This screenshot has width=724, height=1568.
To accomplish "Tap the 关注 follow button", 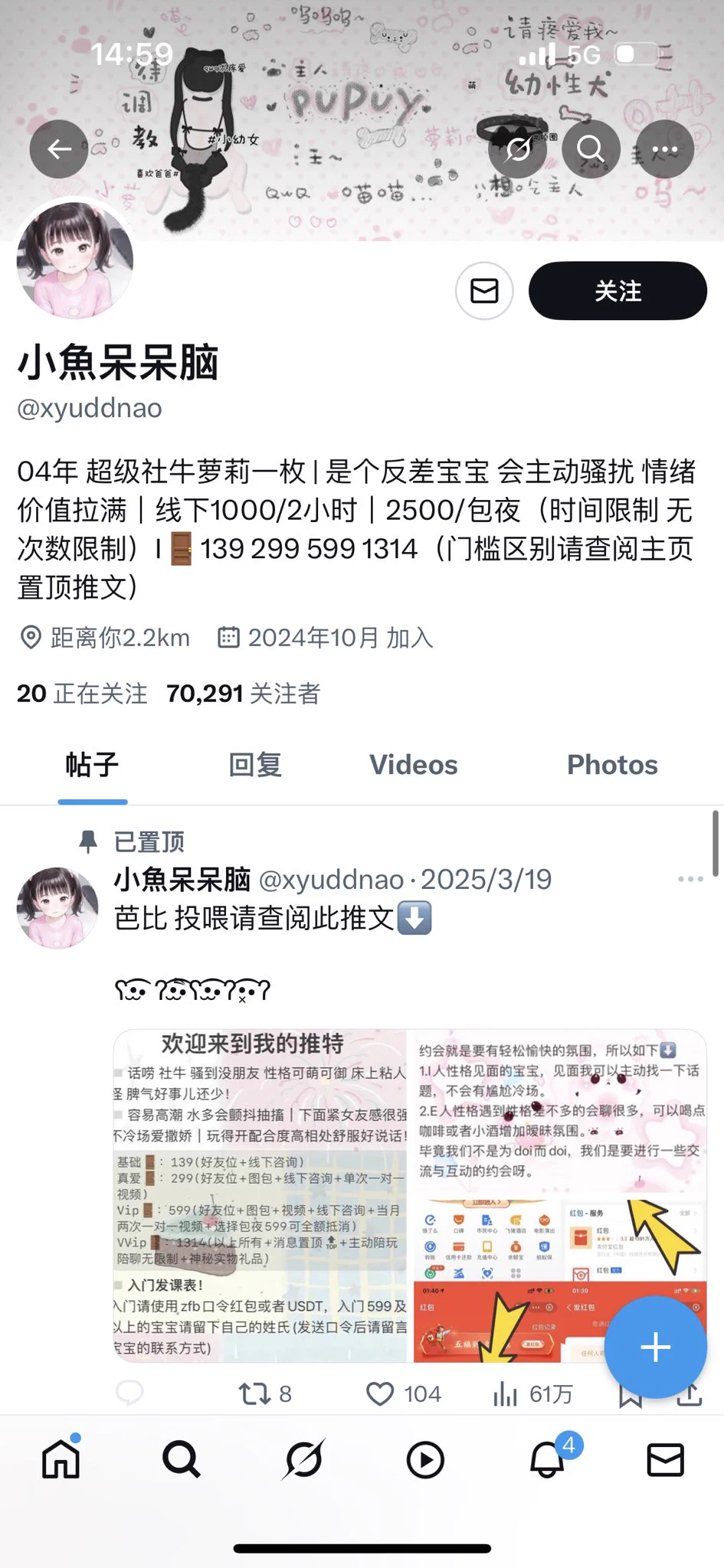I will 618,291.
